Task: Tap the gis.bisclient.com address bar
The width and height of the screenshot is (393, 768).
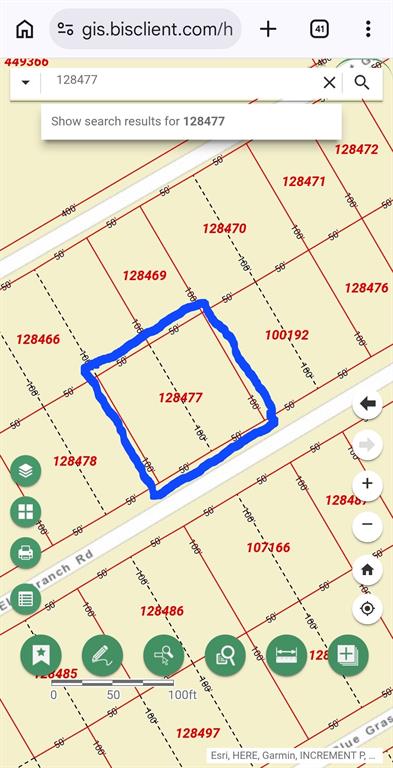Action: [x=145, y=29]
